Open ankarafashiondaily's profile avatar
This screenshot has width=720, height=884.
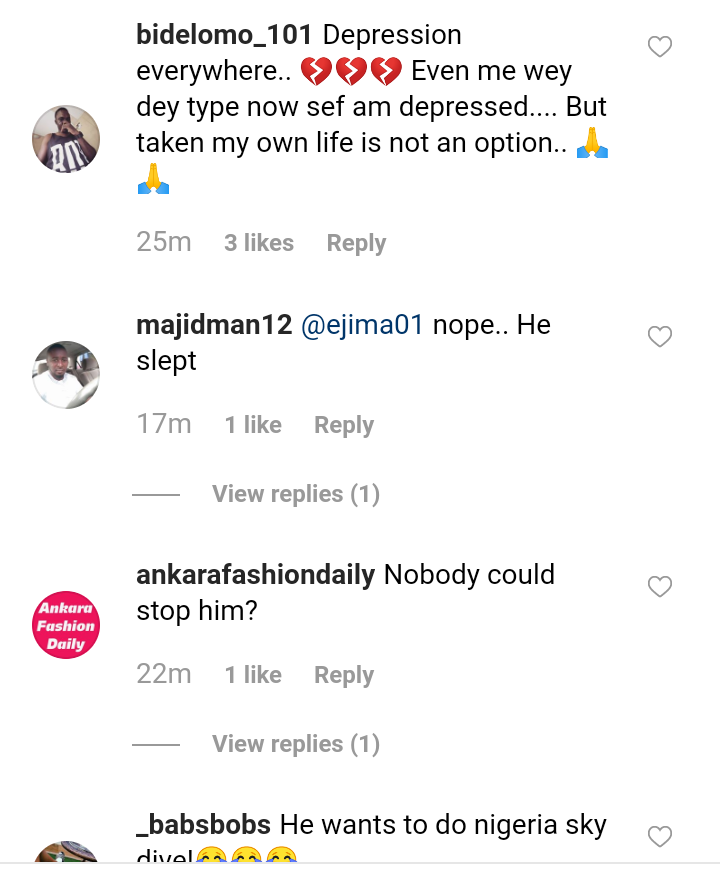coord(67,625)
